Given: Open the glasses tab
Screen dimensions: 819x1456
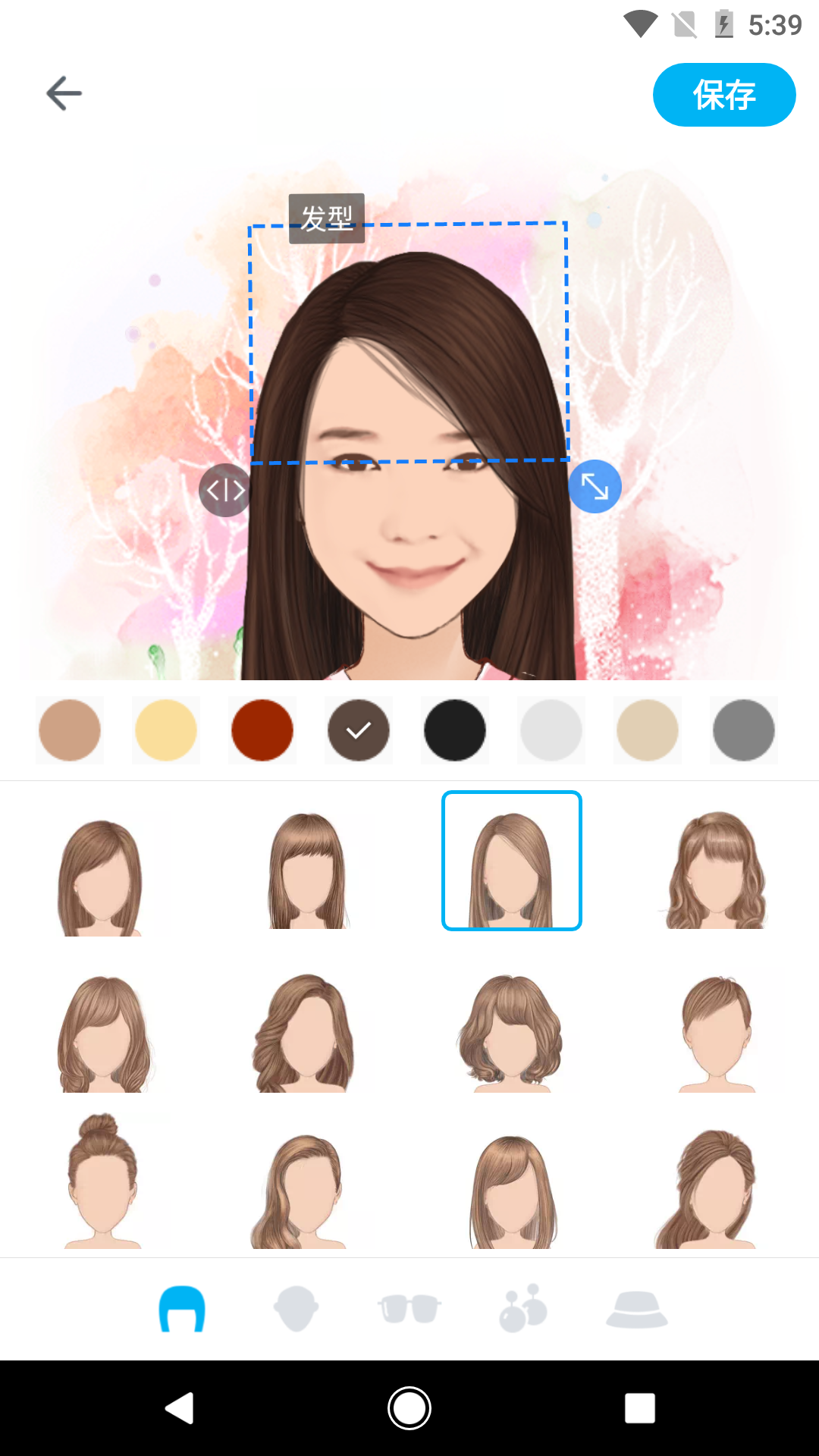Looking at the screenshot, I should 409,1309.
